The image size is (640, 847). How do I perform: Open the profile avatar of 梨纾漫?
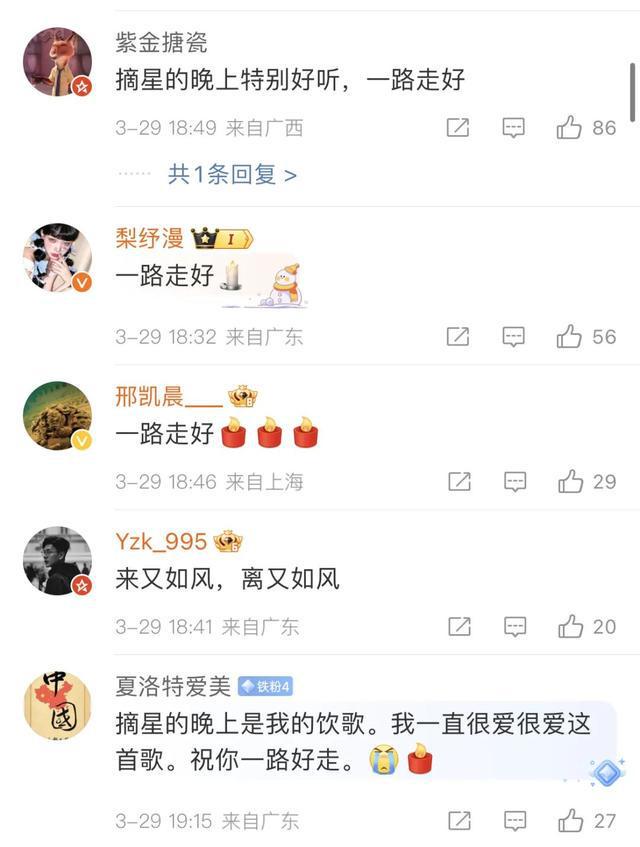57,257
